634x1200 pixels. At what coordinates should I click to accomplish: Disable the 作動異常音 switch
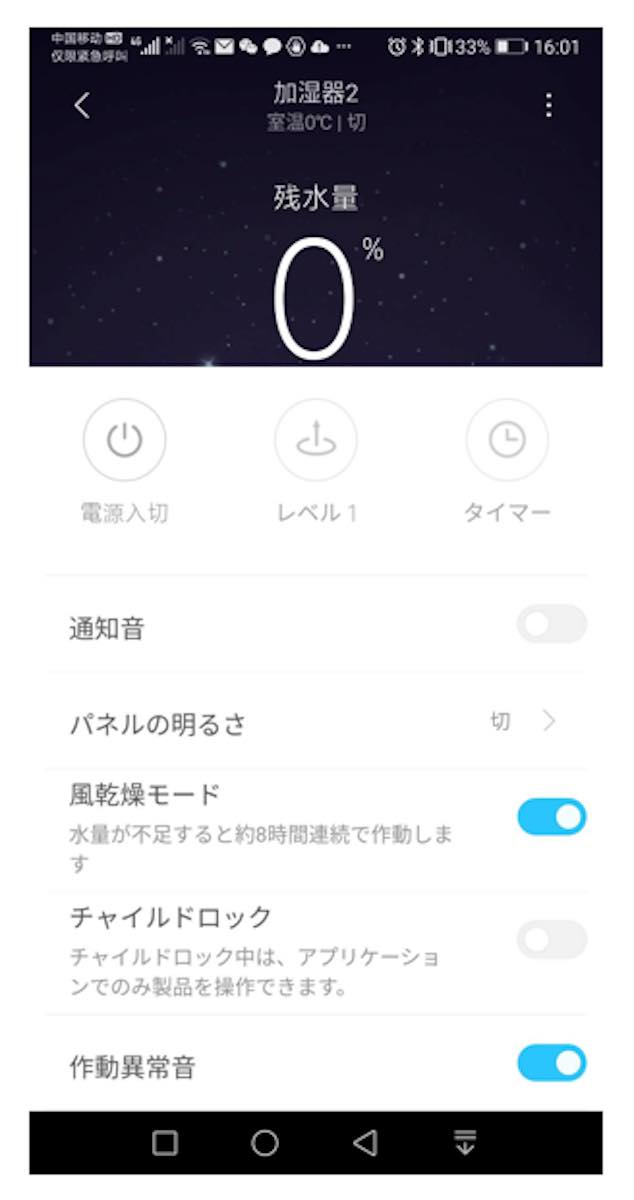point(551,1063)
